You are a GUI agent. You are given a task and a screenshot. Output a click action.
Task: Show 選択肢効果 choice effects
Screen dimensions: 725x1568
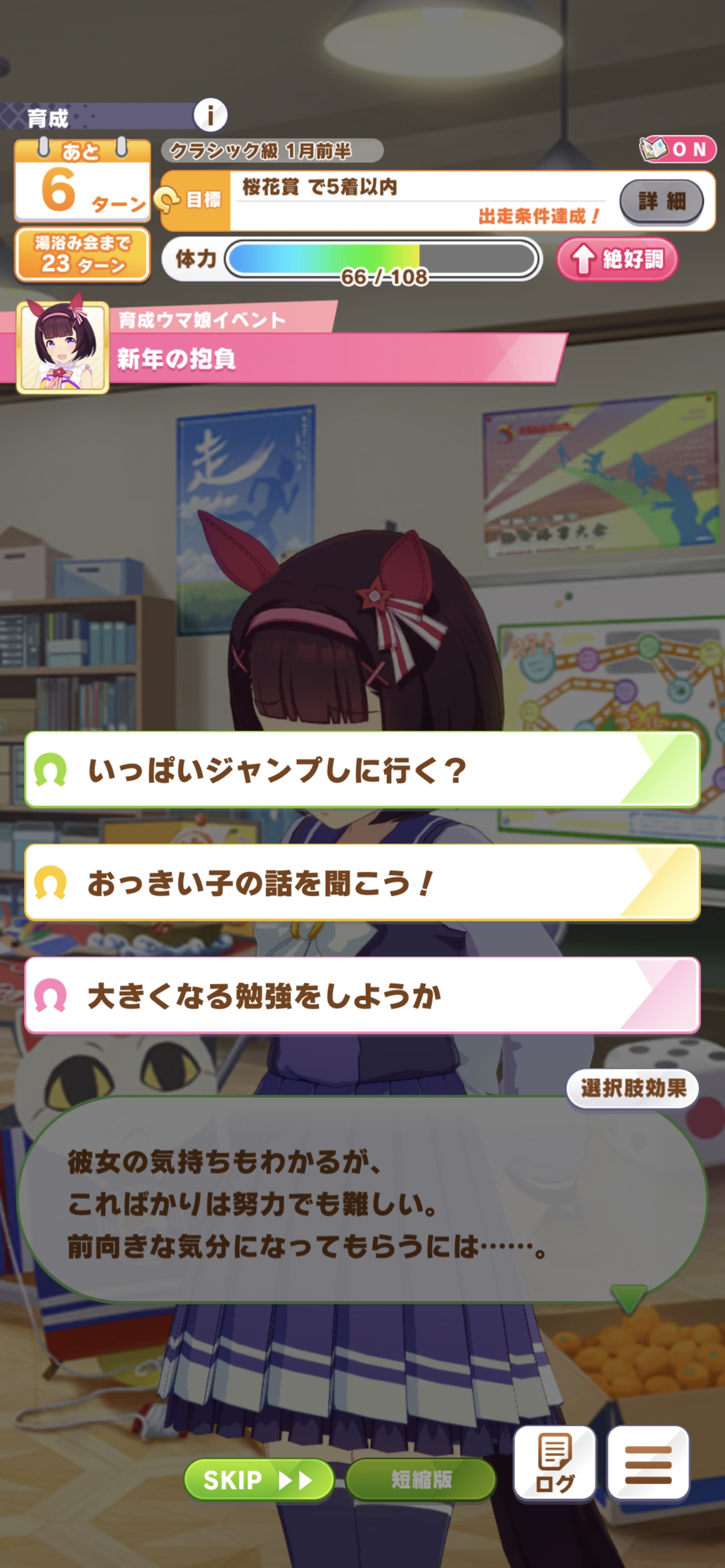[x=632, y=1088]
